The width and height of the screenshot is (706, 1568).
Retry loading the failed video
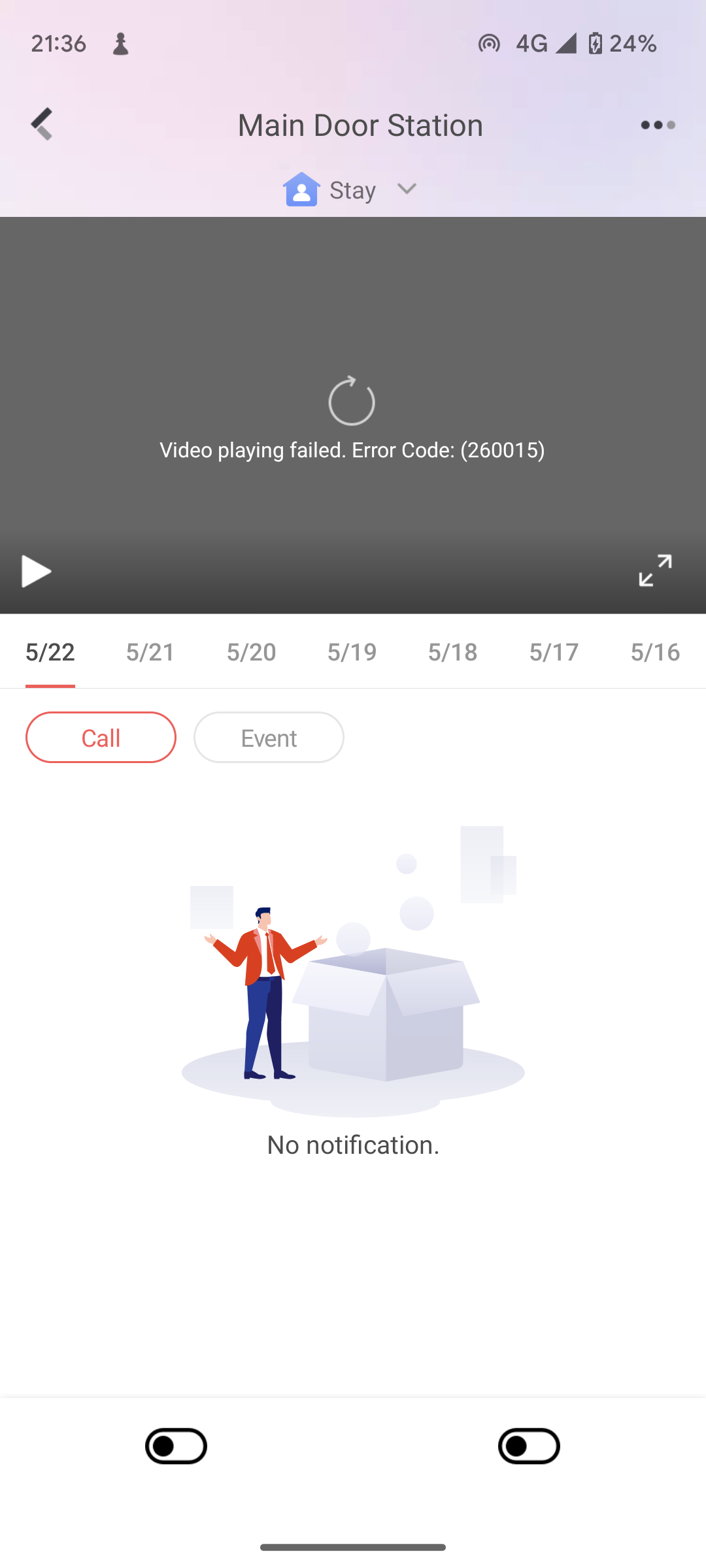point(352,401)
